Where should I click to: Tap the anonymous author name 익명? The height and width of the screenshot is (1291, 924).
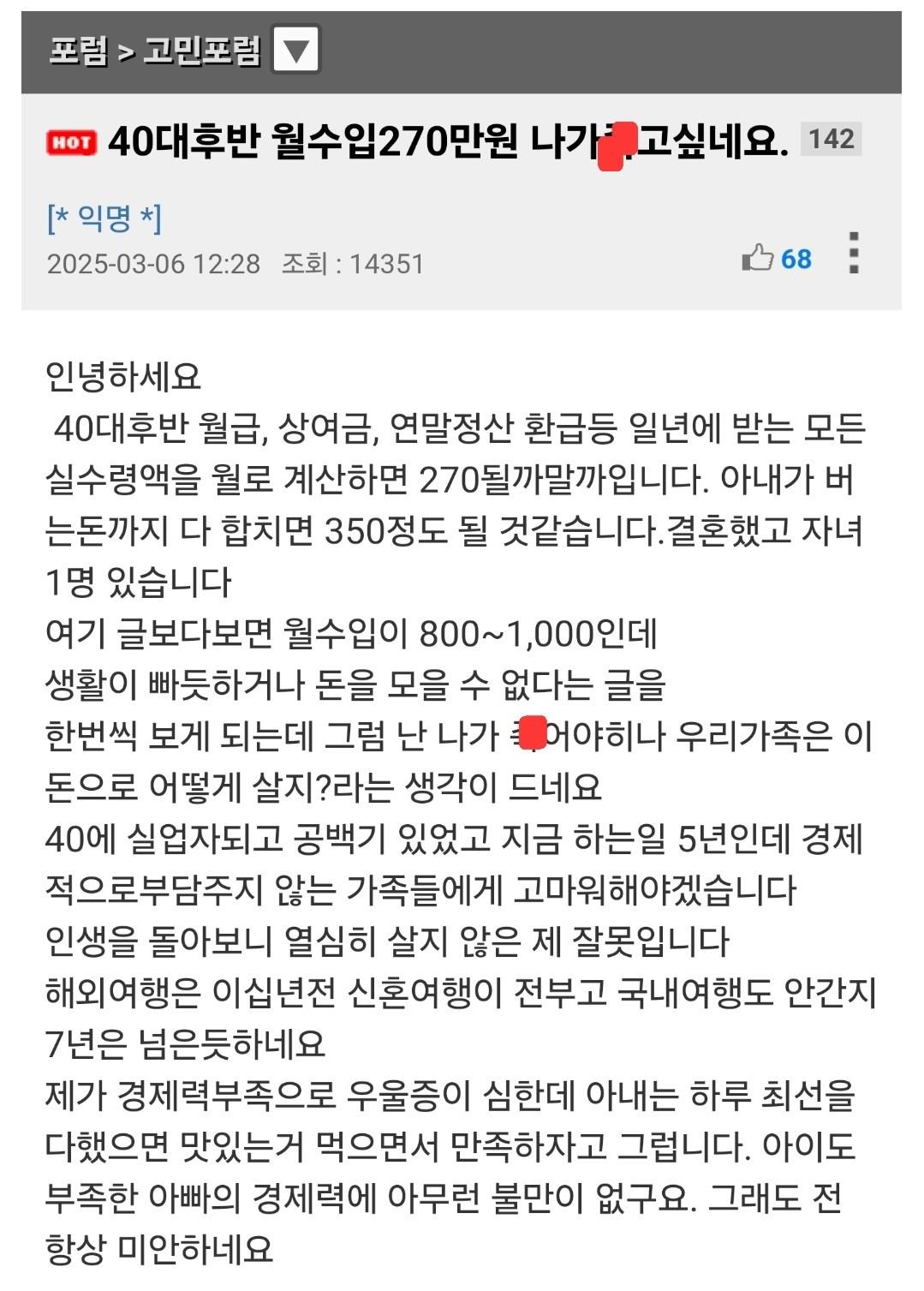coord(104,218)
